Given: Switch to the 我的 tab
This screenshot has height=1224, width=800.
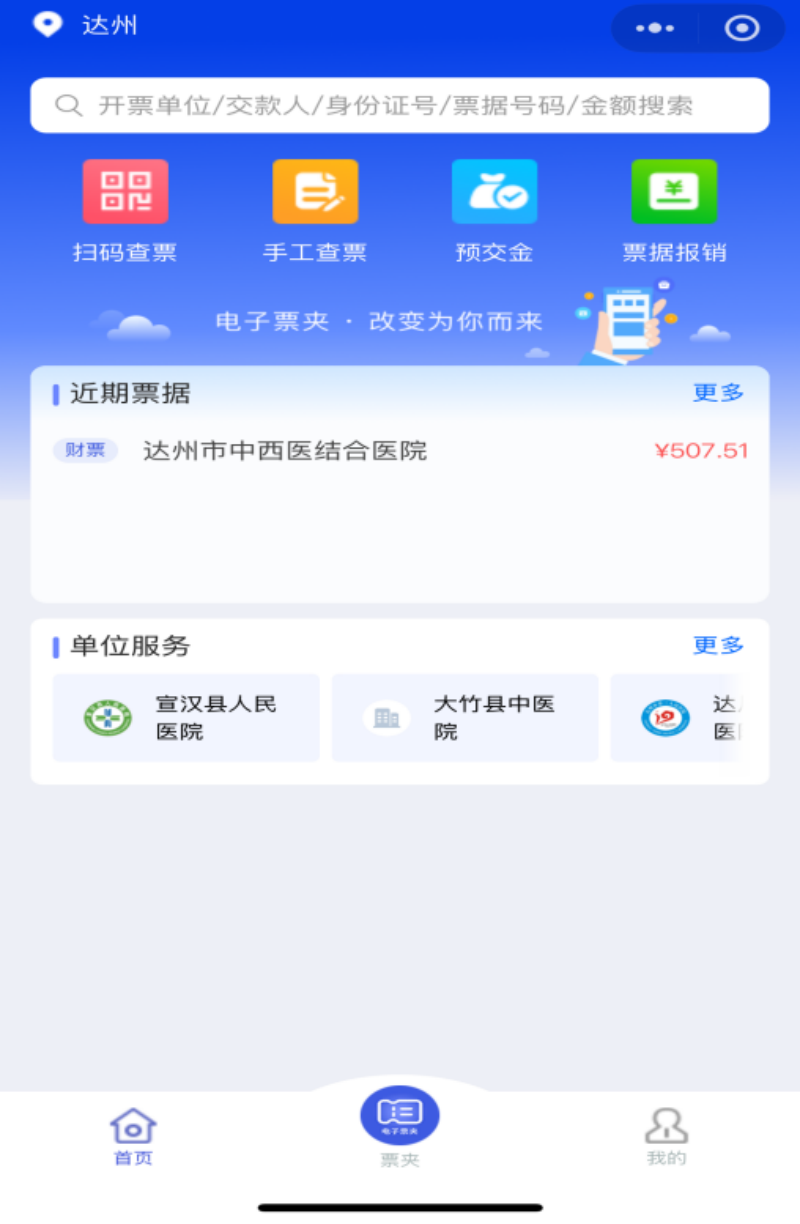Looking at the screenshot, I should [x=666, y=1137].
